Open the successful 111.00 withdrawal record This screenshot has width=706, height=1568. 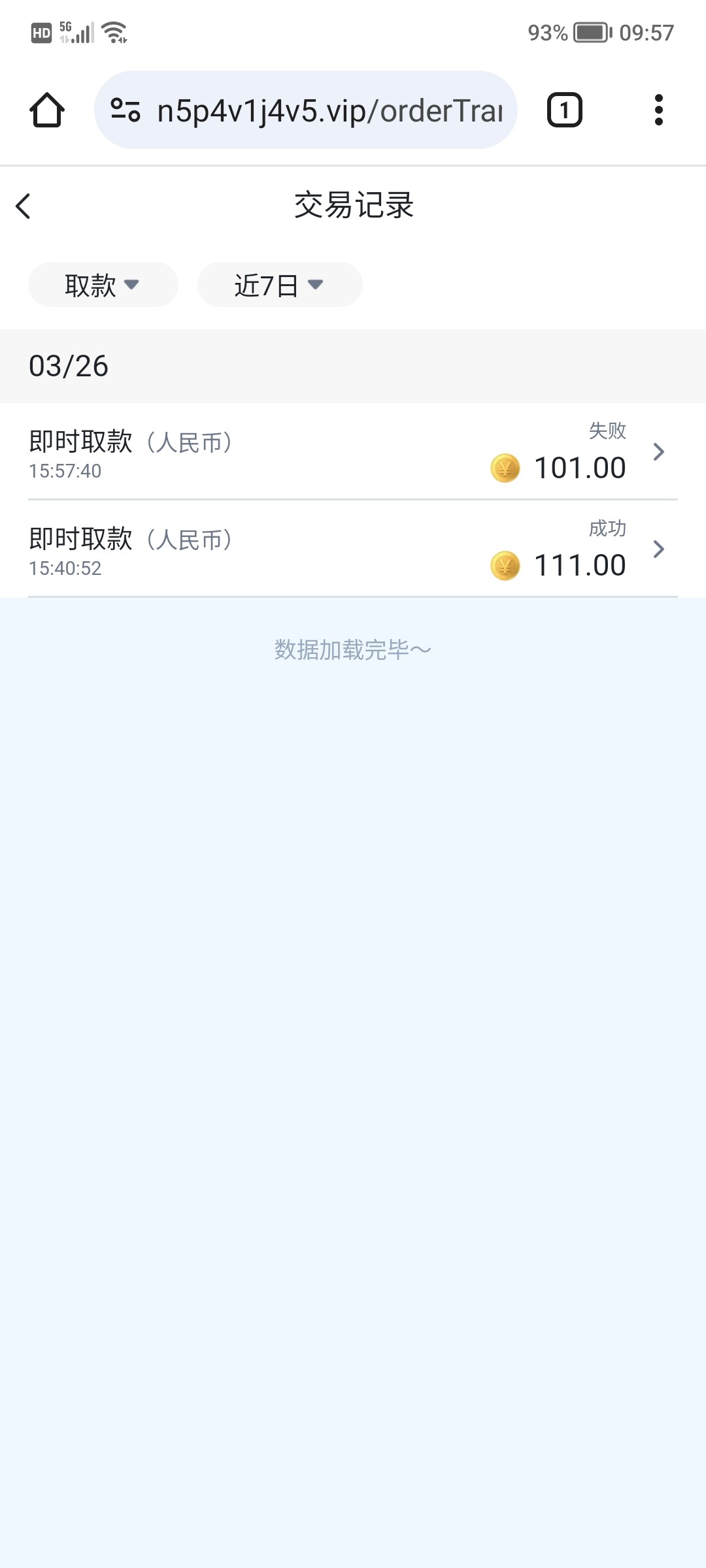pyautogui.click(x=353, y=549)
